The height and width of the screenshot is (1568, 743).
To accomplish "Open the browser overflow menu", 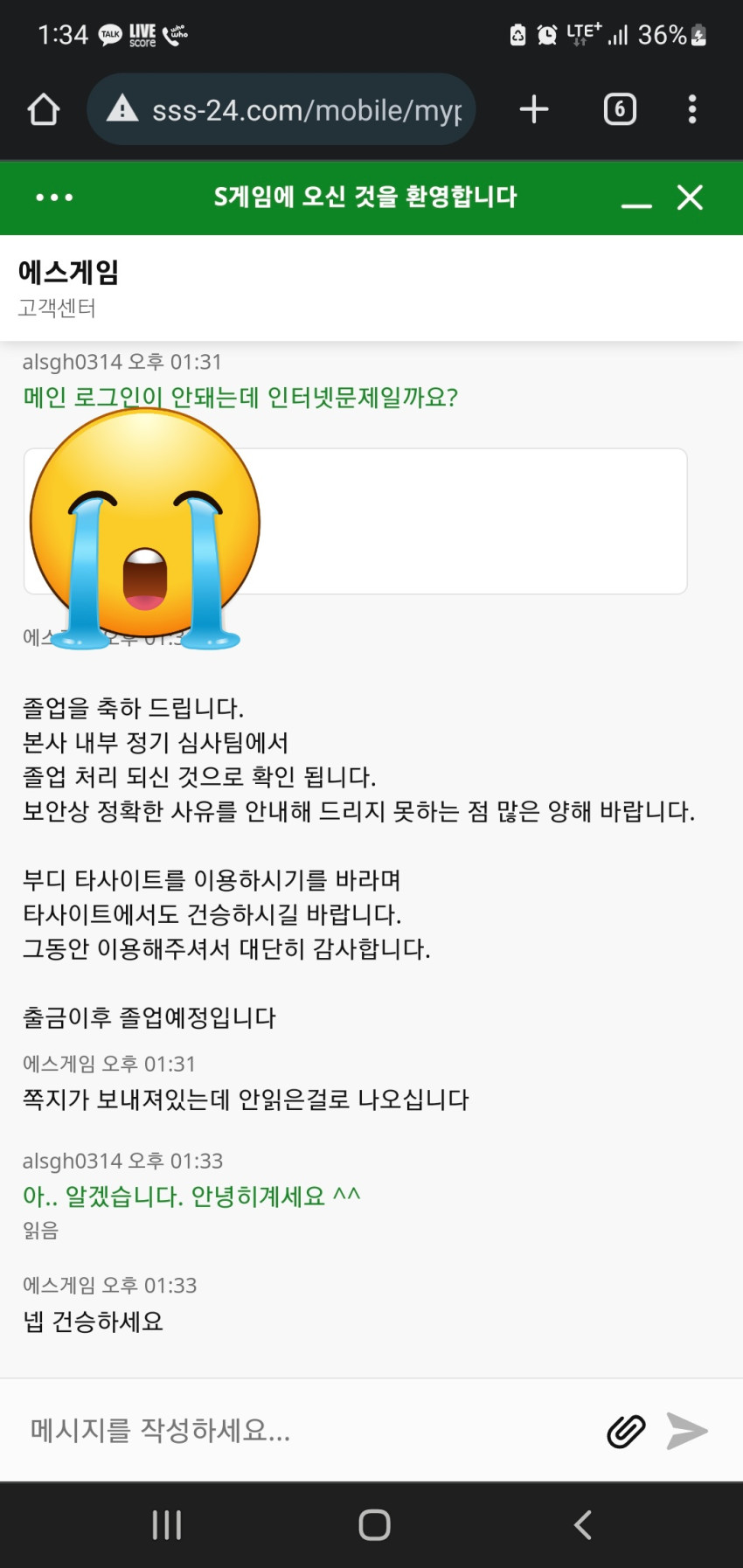I will (692, 109).
